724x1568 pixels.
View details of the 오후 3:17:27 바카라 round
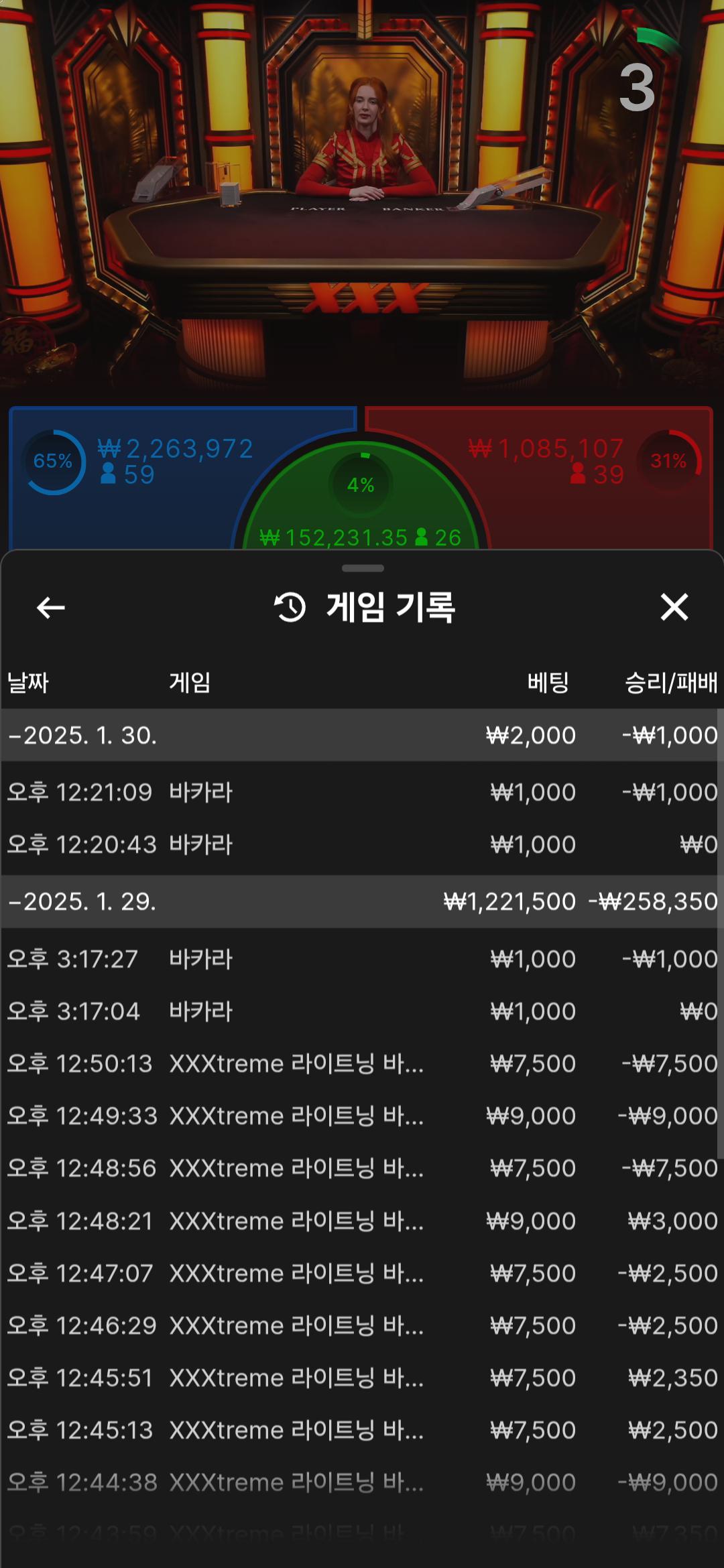pyautogui.click(x=362, y=959)
